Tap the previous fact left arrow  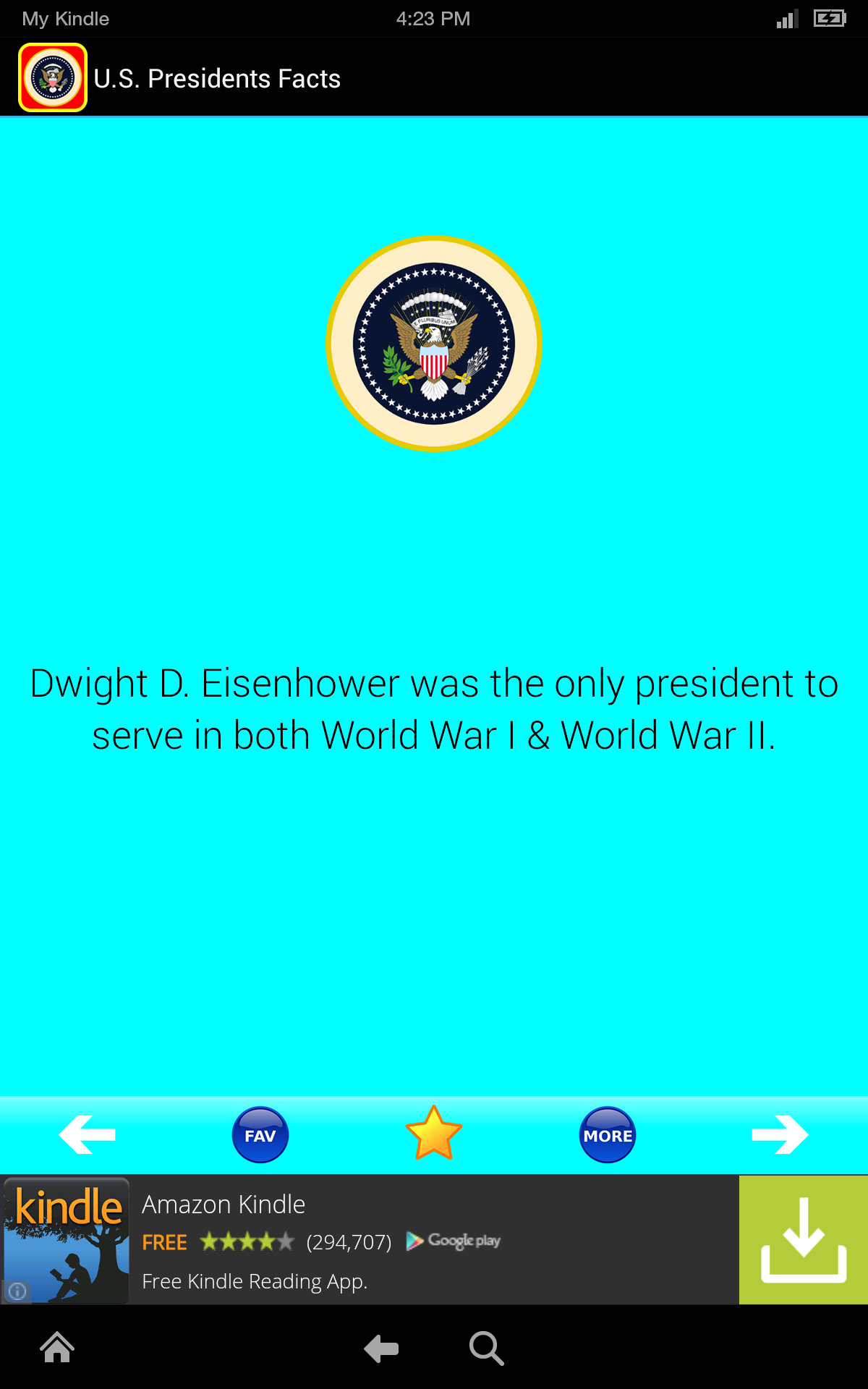tap(87, 1134)
